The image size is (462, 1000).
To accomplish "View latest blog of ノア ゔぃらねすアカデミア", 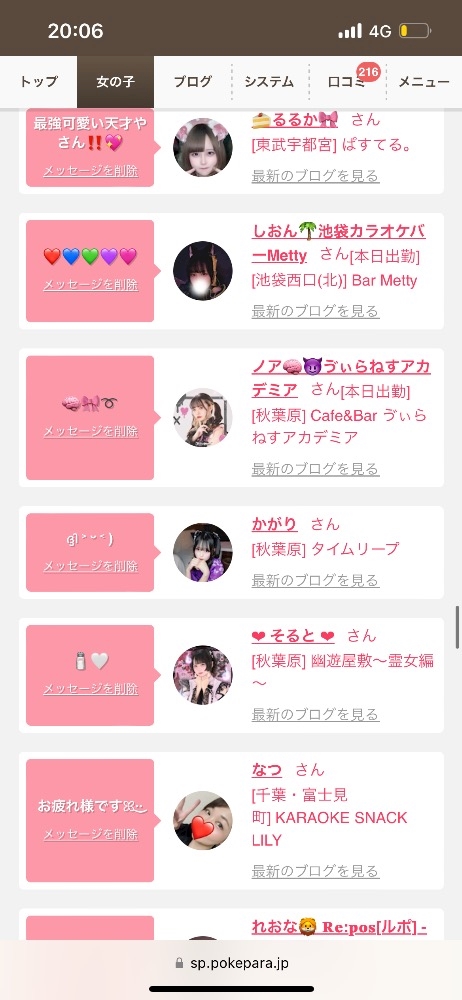I will [x=315, y=469].
